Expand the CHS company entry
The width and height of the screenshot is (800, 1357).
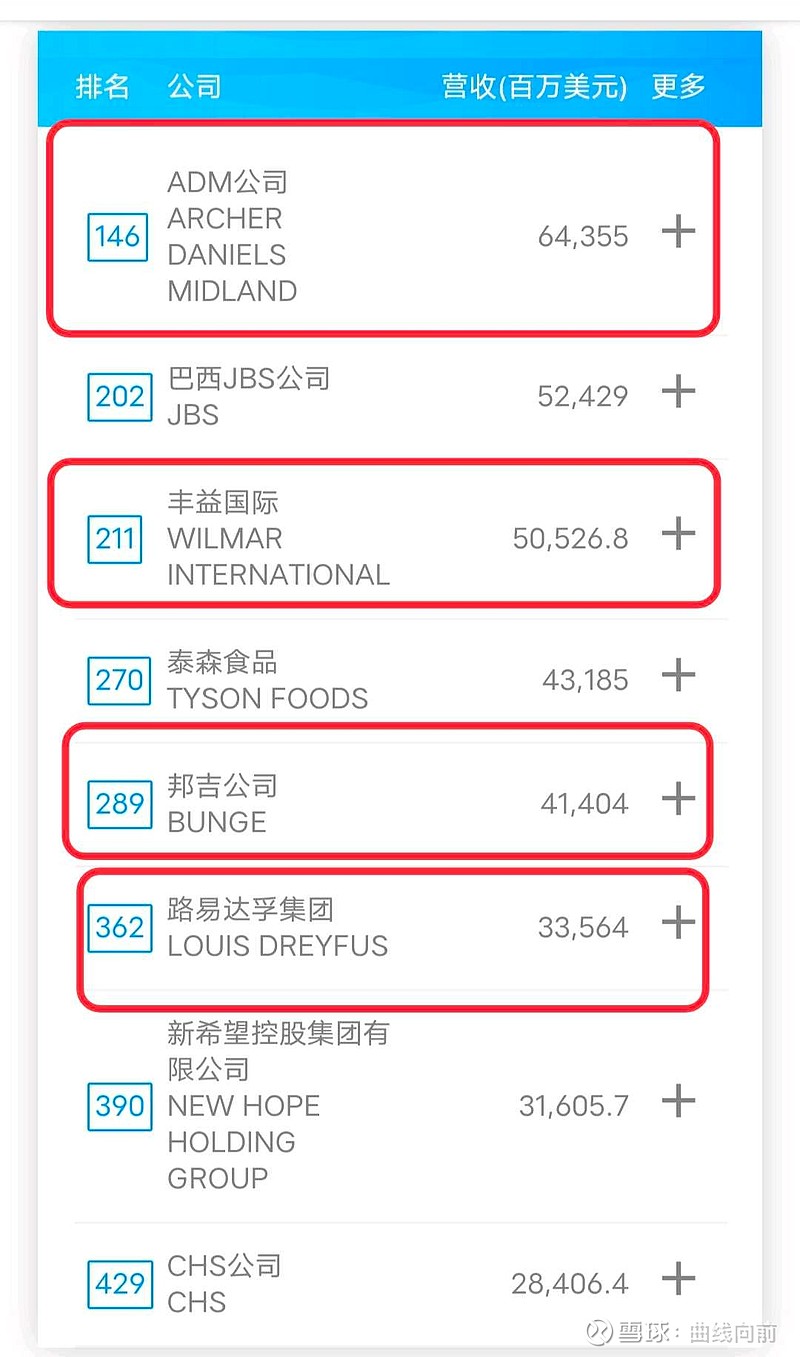pyautogui.click(x=678, y=1278)
